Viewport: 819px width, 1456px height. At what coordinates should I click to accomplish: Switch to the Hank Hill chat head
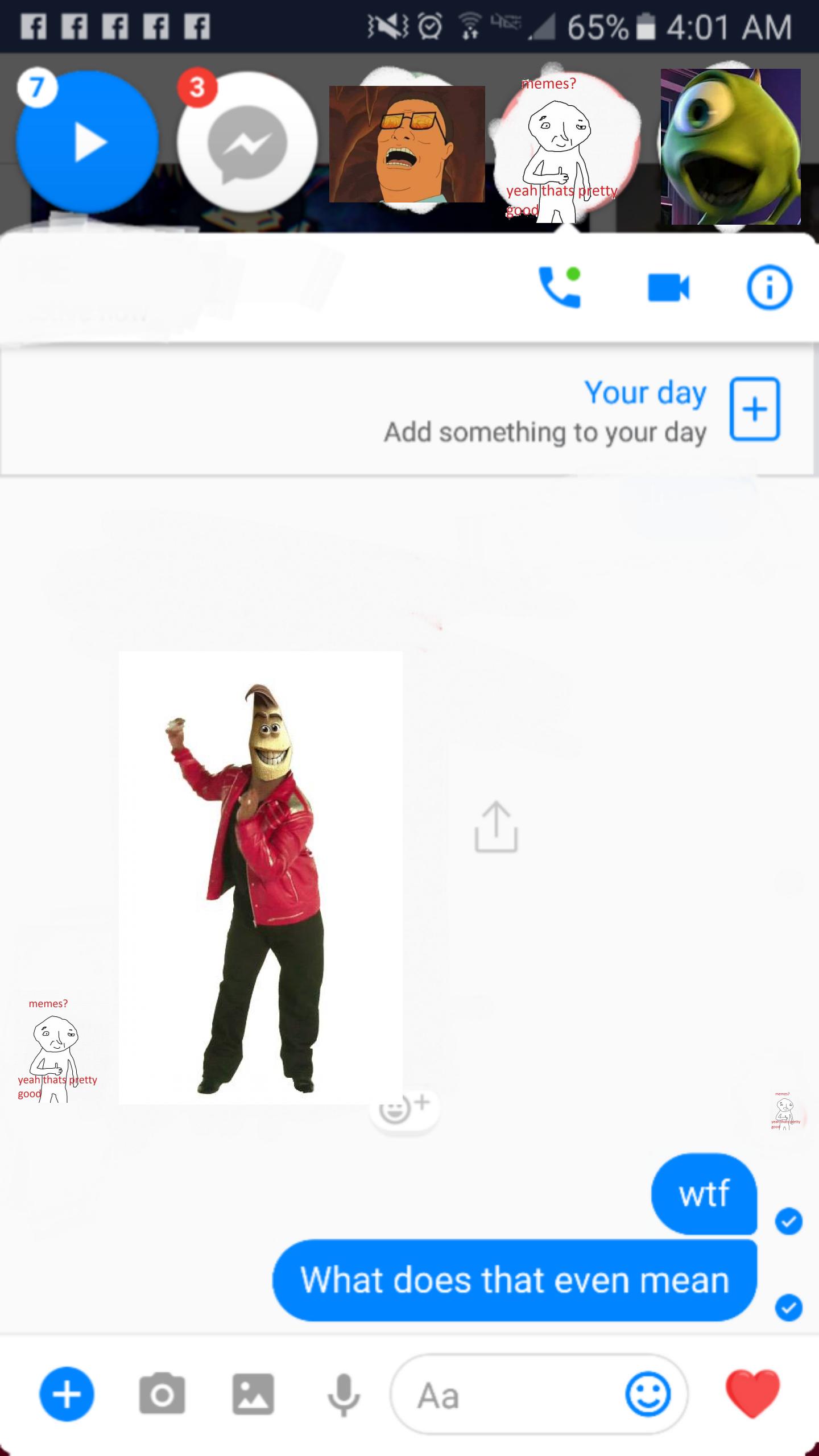tap(407, 144)
